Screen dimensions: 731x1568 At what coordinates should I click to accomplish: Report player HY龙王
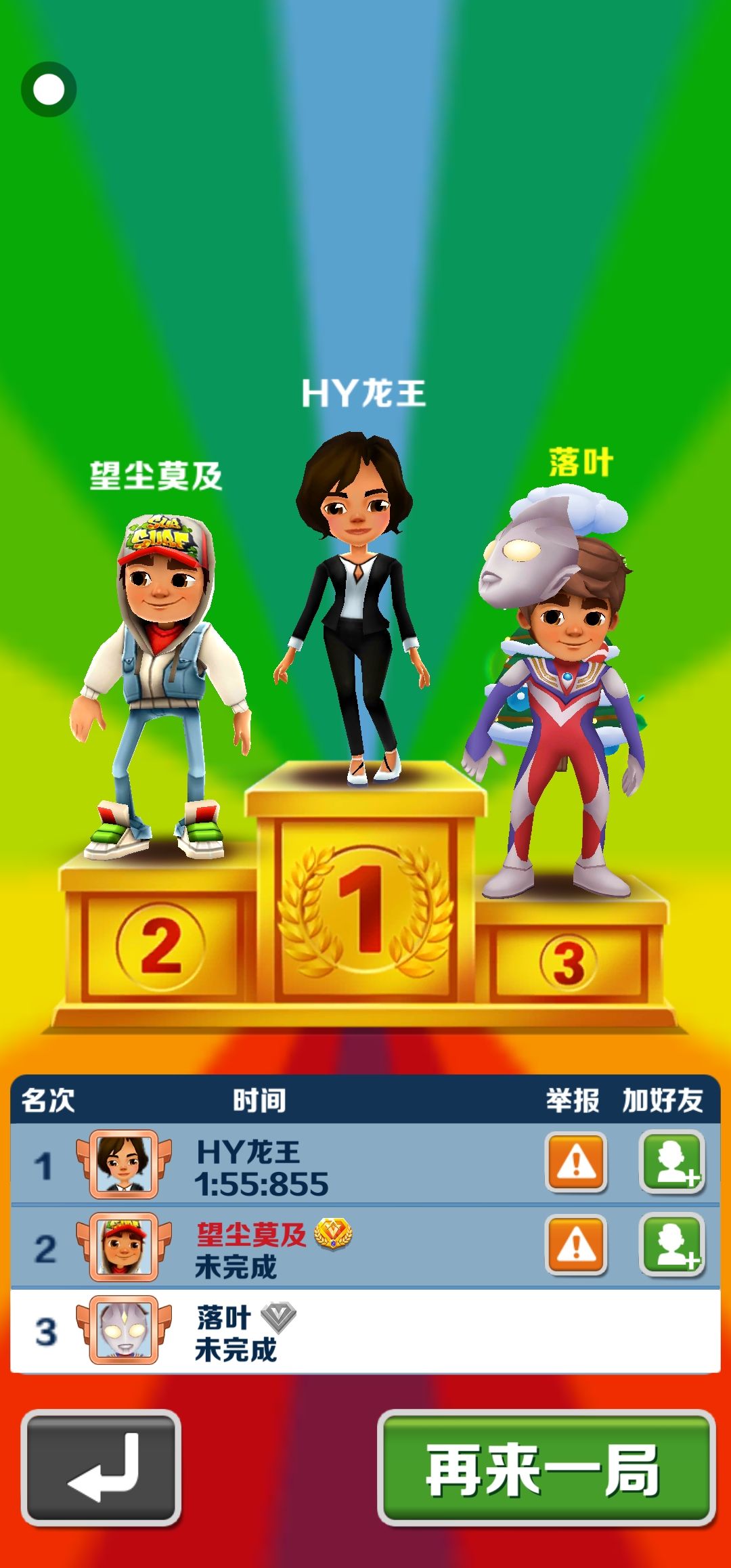(x=576, y=1162)
